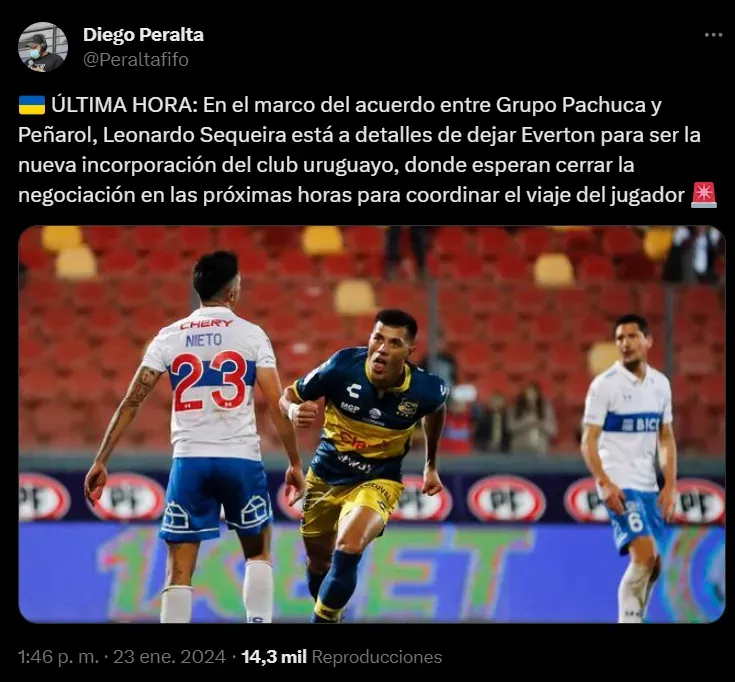
Task: Open the 1:46 p. m. 23 ene. 2024 timestamp
Action: (122, 657)
